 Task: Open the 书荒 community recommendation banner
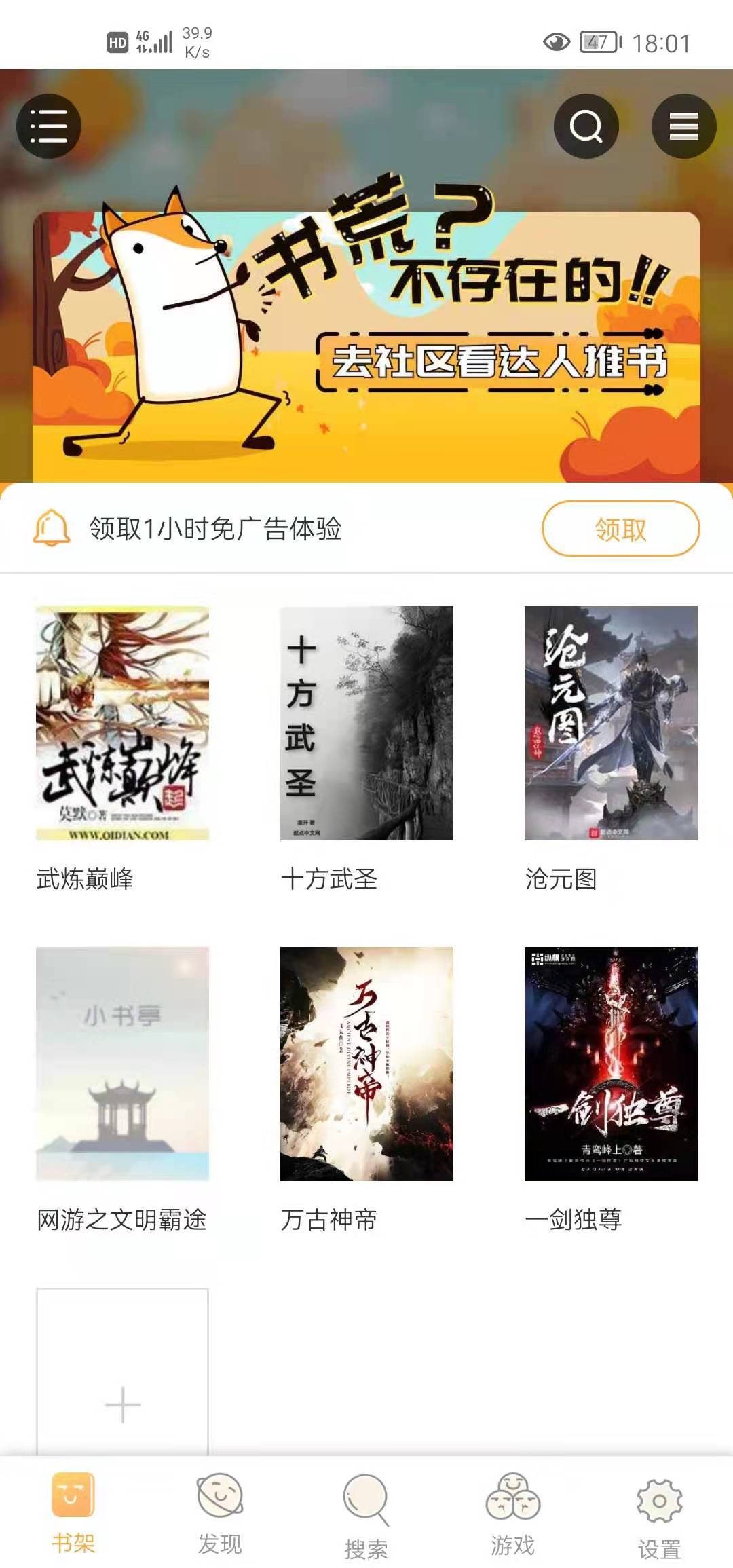366,346
